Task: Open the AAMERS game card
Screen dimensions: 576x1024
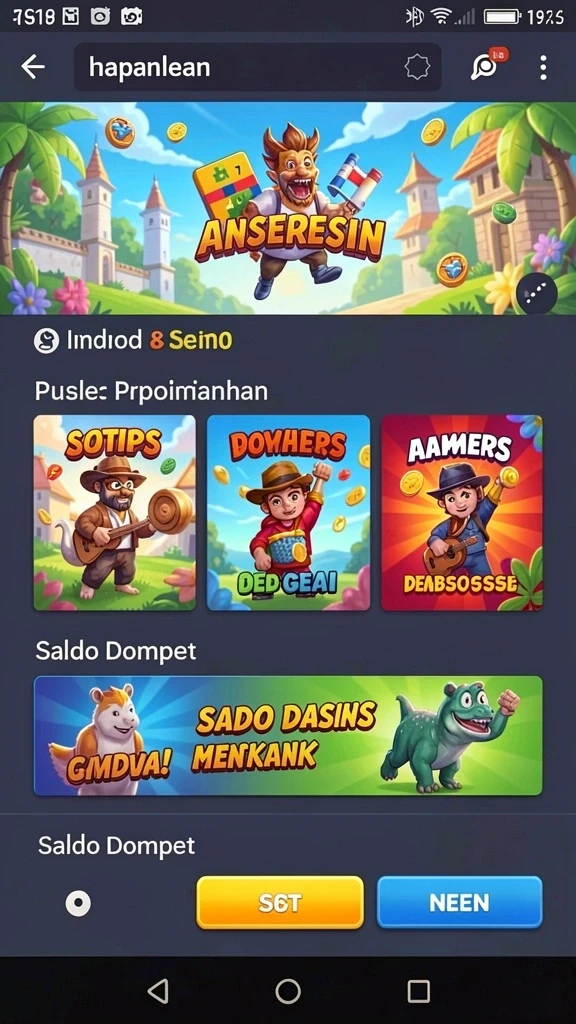Action: [x=462, y=513]
